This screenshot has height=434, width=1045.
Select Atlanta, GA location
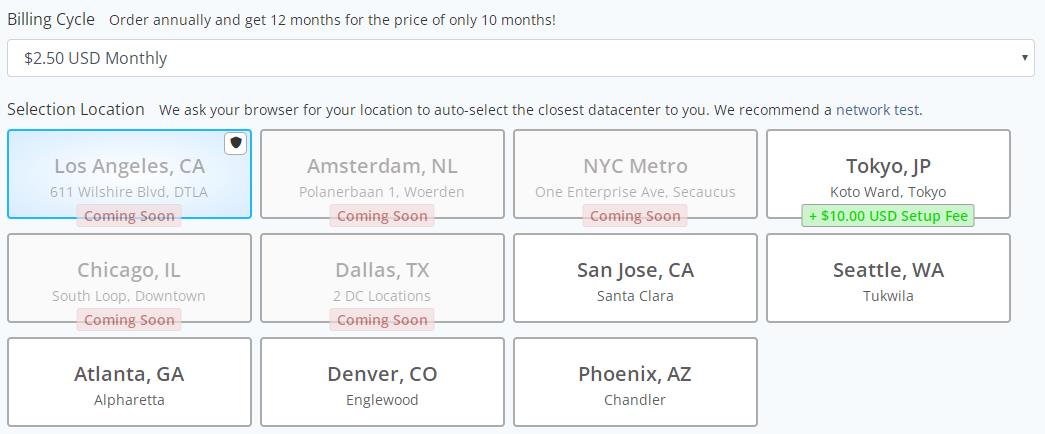(x=129, y=383)
